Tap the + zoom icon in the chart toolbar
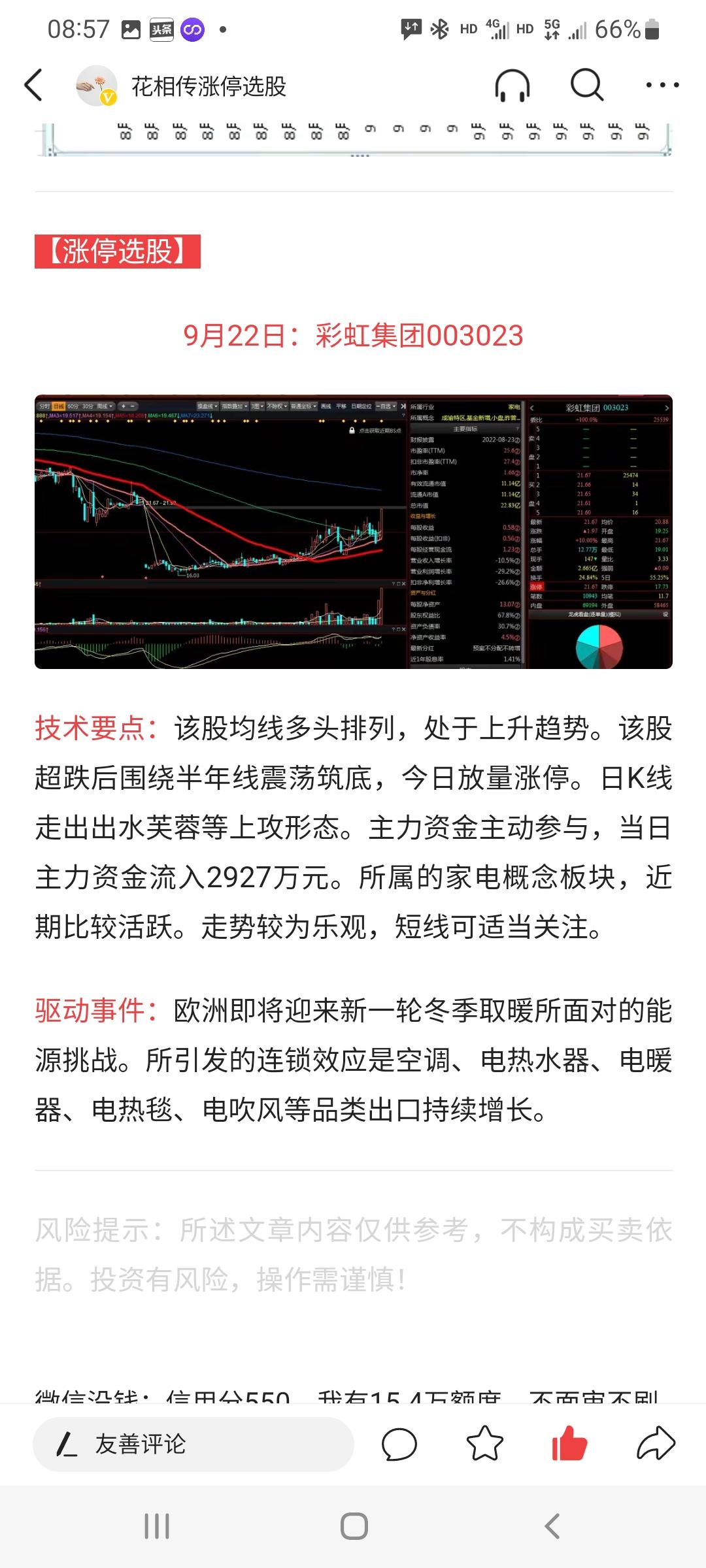 point(123,406)
